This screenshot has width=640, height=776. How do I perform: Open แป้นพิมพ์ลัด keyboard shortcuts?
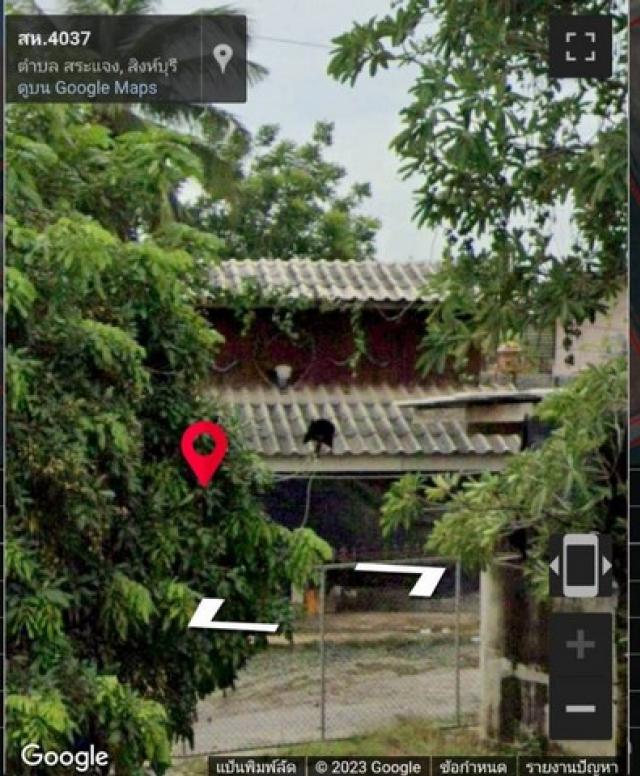click(x=255, y=767)
